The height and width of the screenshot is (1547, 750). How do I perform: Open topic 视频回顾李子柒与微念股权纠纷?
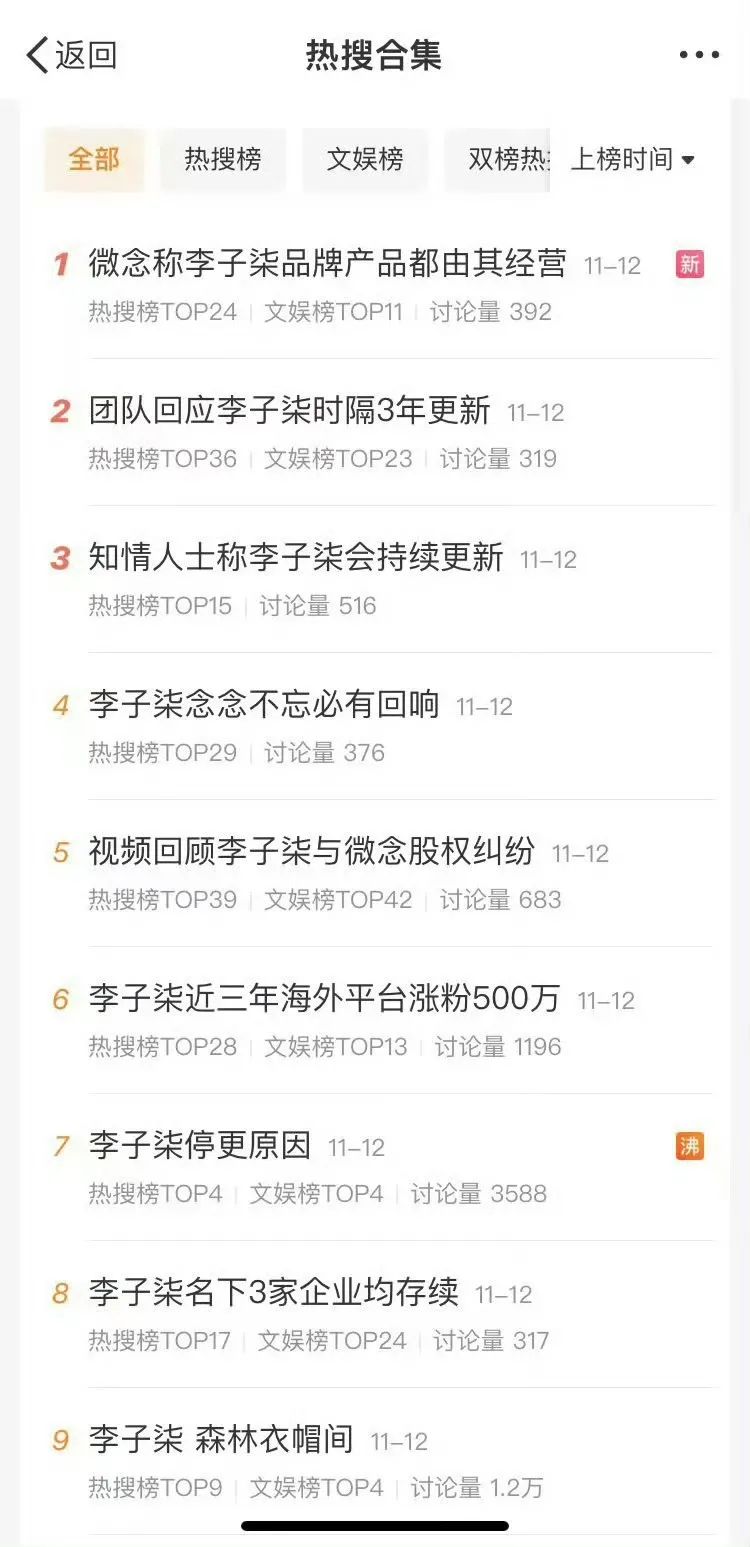[x=311, y=852]
